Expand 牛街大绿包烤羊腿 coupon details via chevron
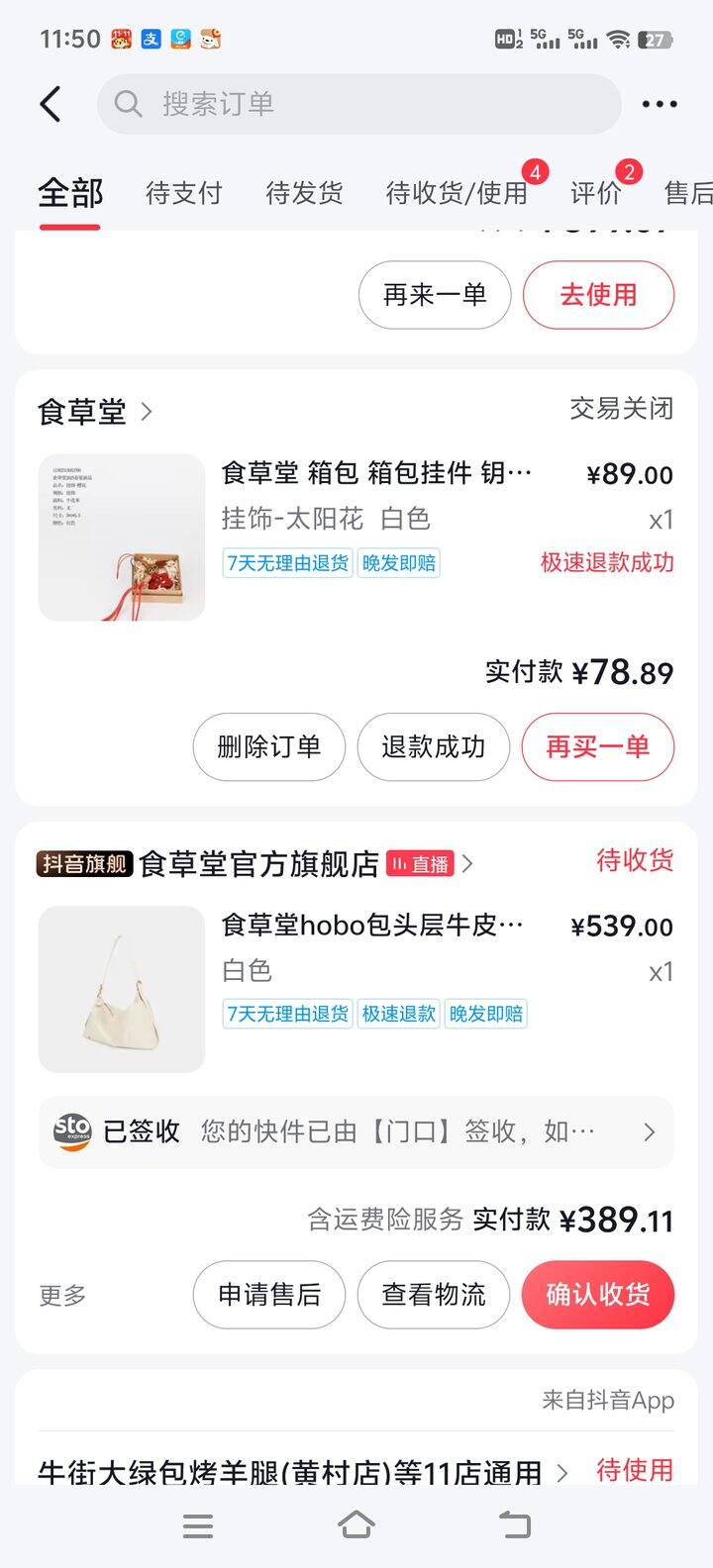This screenshot has height=1568, width=713. (562, 1472)
